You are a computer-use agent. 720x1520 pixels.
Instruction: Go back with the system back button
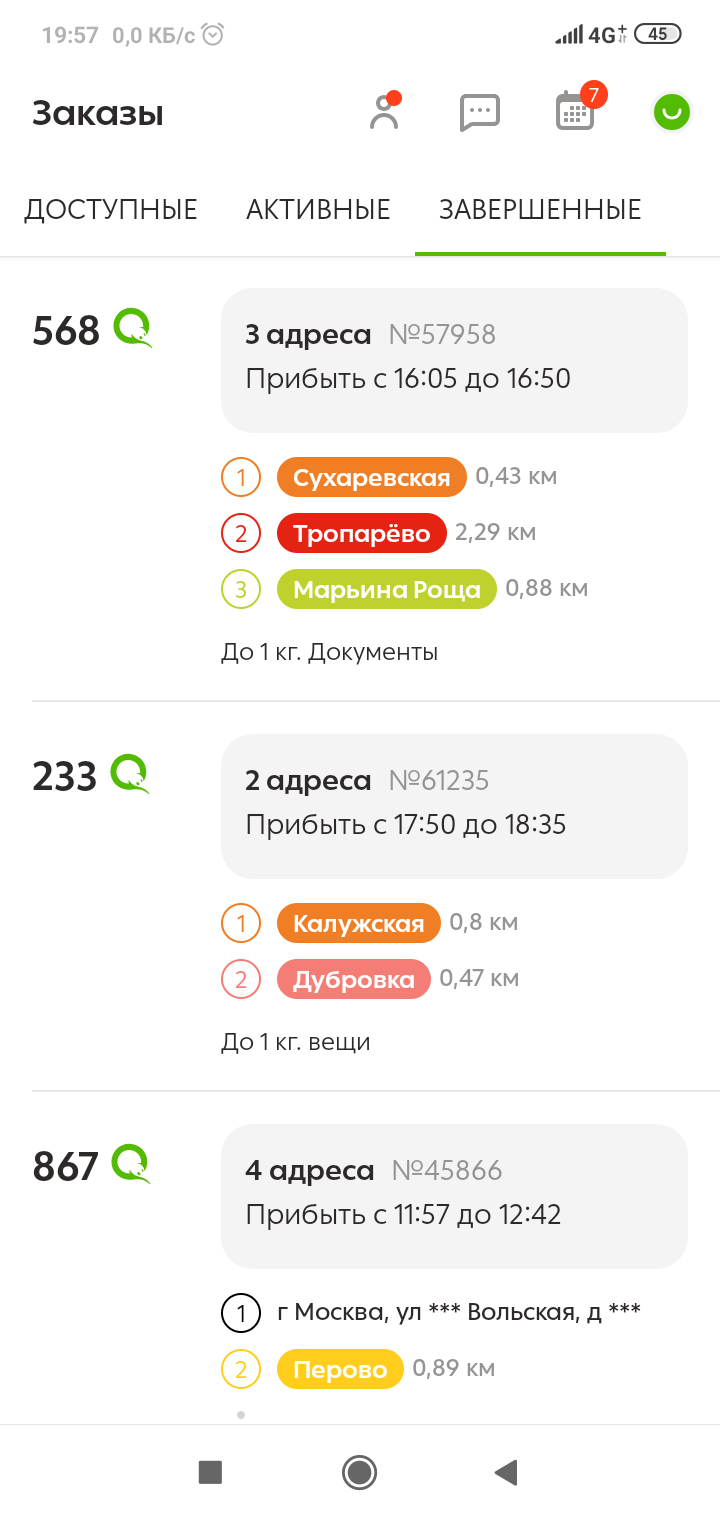point(506,1472)
